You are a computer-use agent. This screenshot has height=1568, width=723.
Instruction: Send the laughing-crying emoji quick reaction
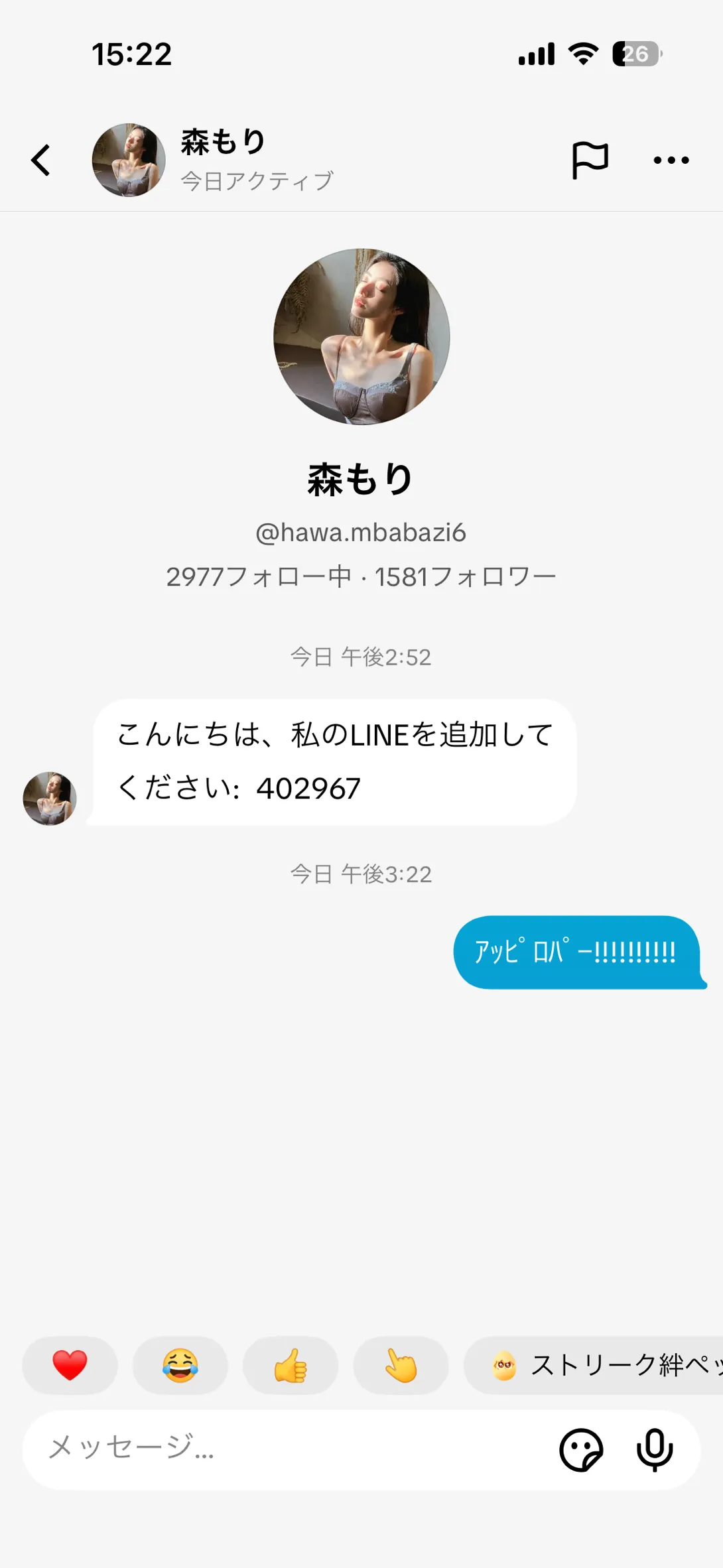(180, 1366)
